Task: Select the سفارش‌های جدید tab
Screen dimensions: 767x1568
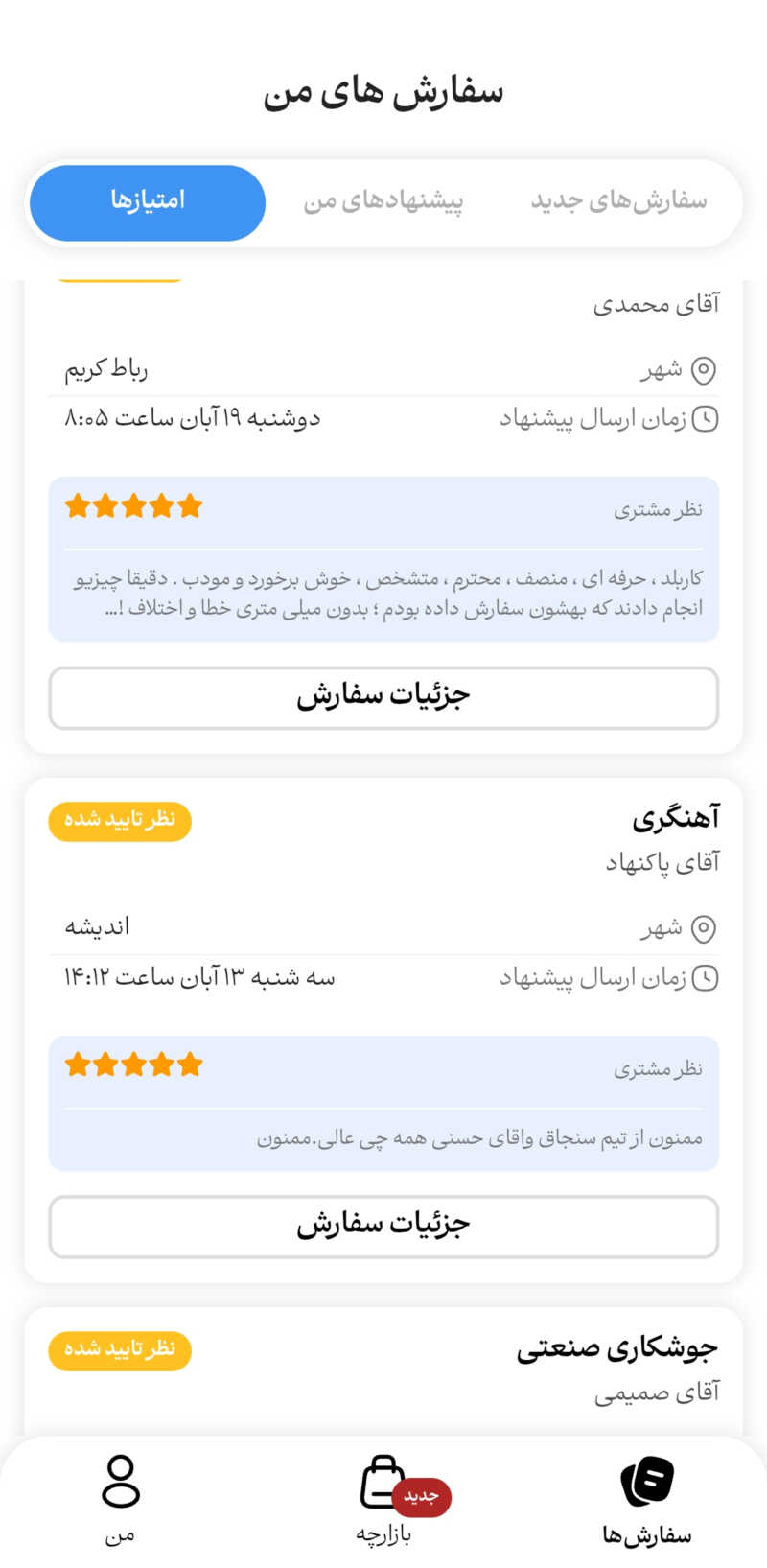Action: [618, 202]
